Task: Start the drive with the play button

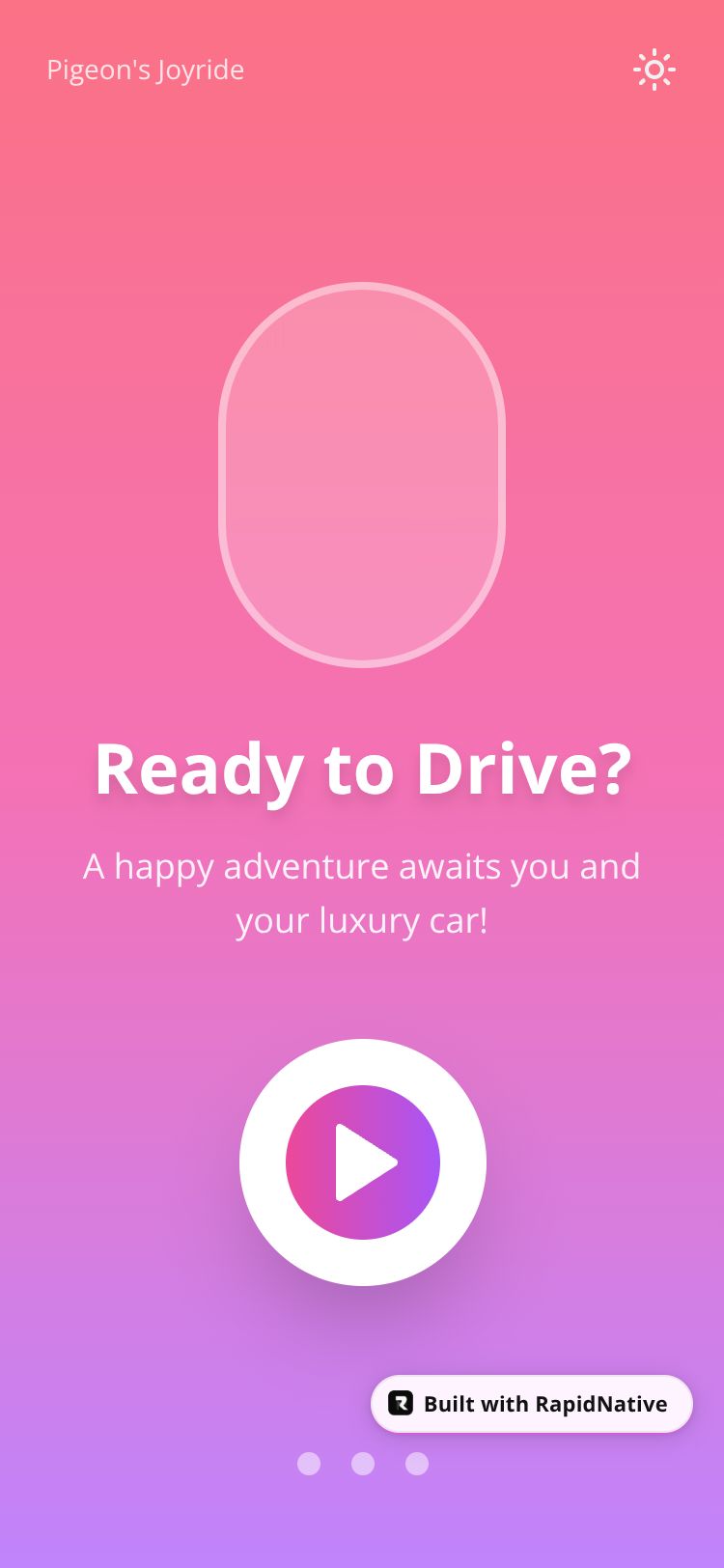Action: pos(363,1162)
